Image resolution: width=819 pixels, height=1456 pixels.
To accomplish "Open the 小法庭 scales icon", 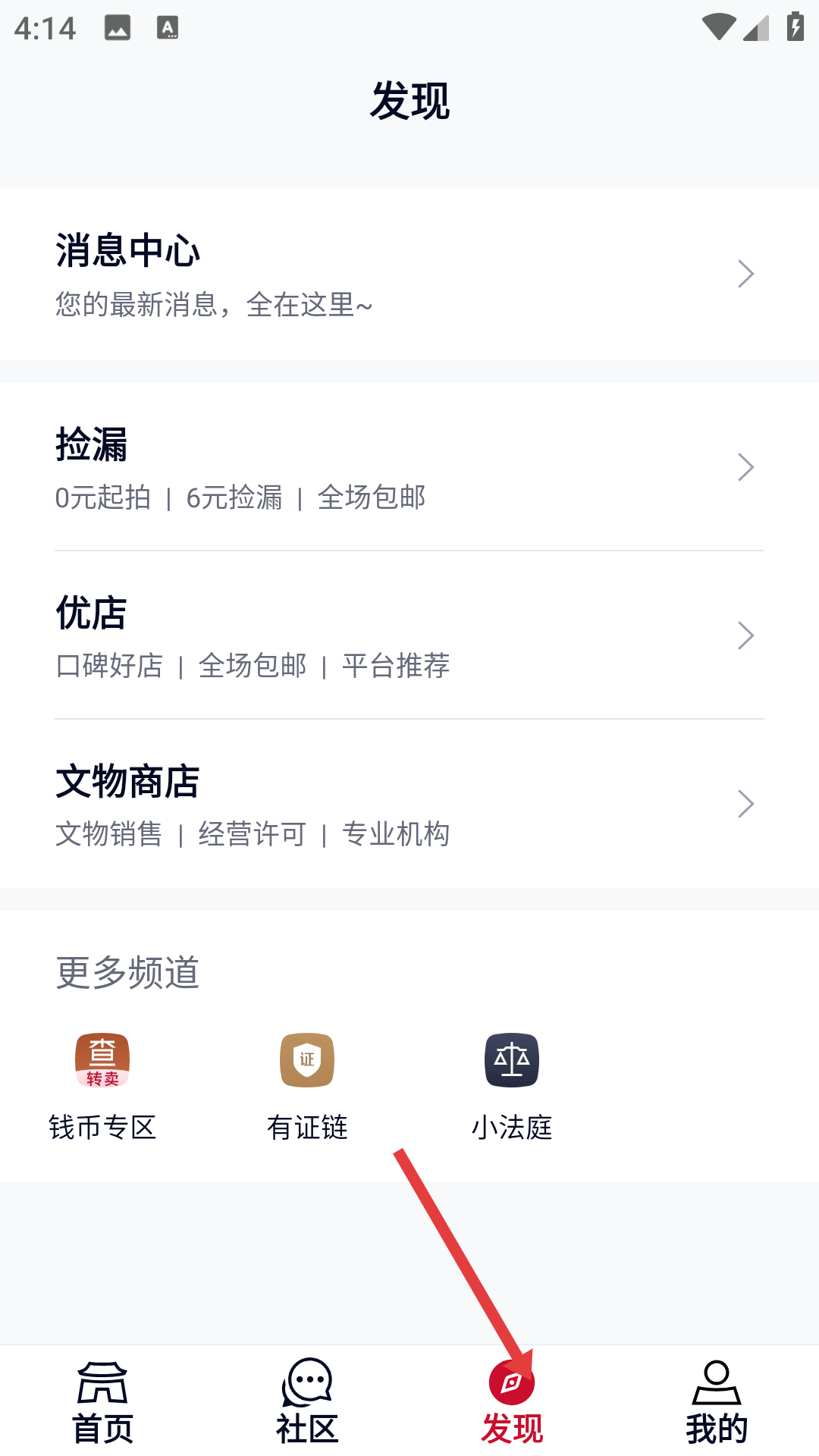I will coord(512,1061).
